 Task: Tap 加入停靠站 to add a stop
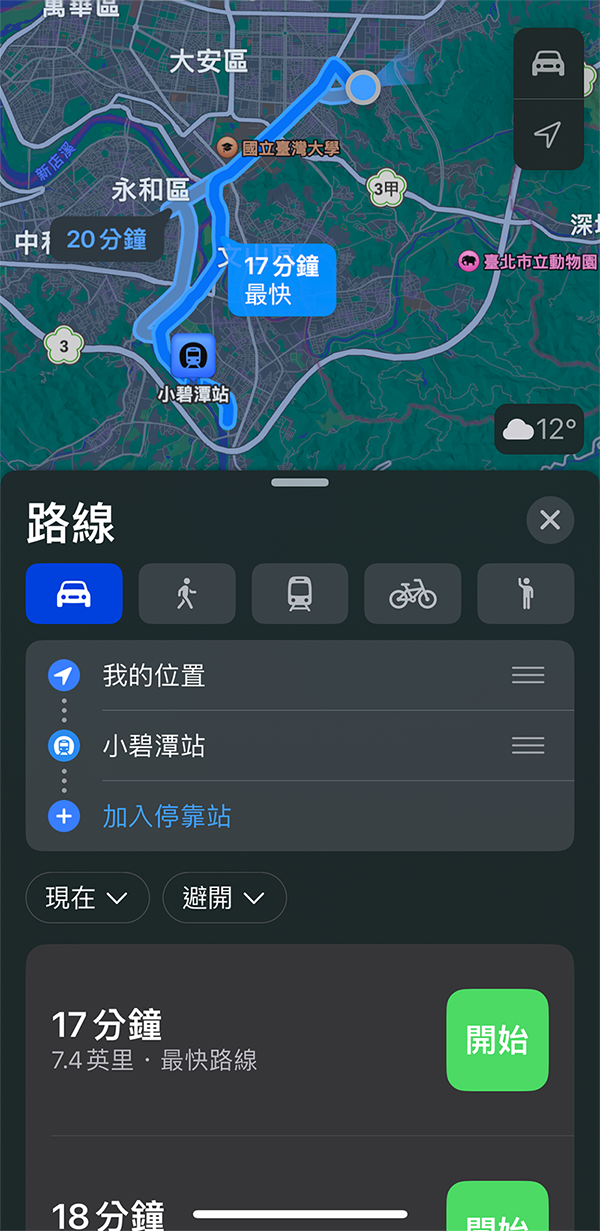[167, 816]
